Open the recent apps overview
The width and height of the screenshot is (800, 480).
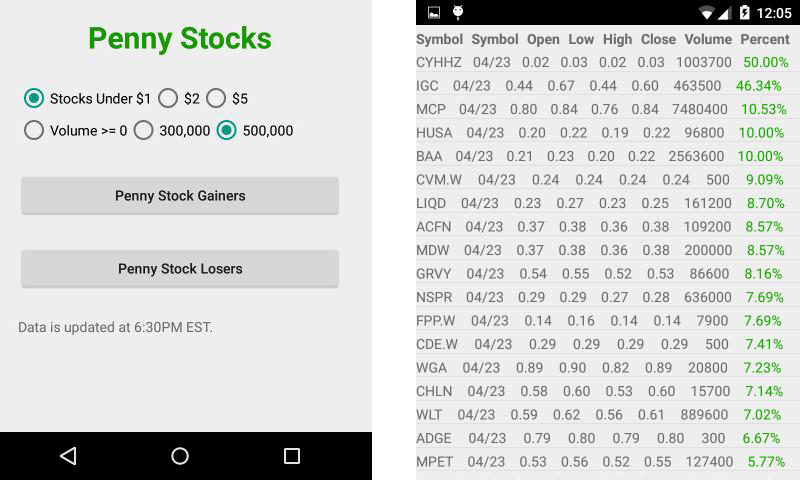[292, 456]
